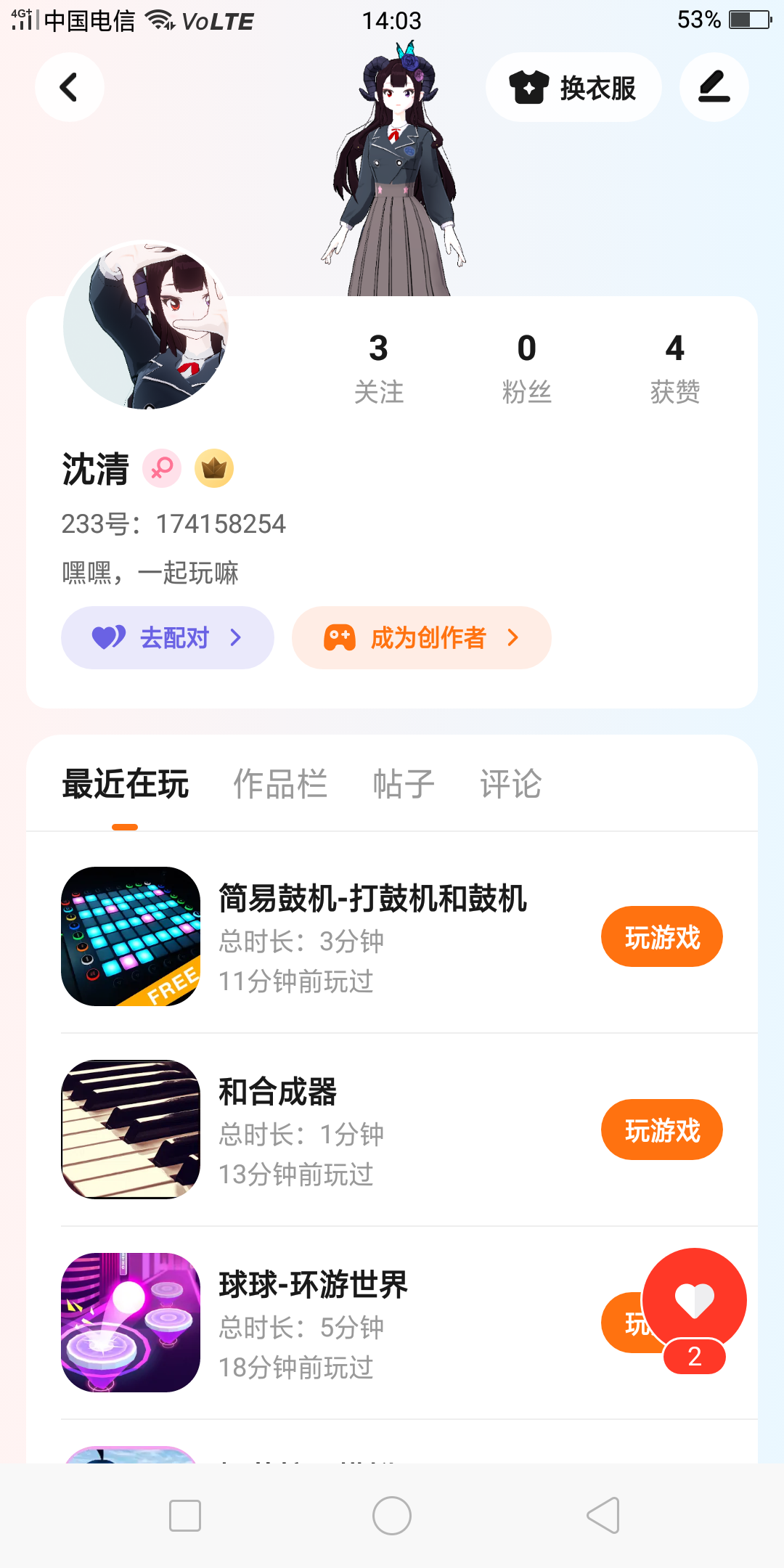The height and width of the screenshot is (1568, 784).
Task: Play 和合成器 with its 玩游戏 button
Action: click(x=661, y=1130)
